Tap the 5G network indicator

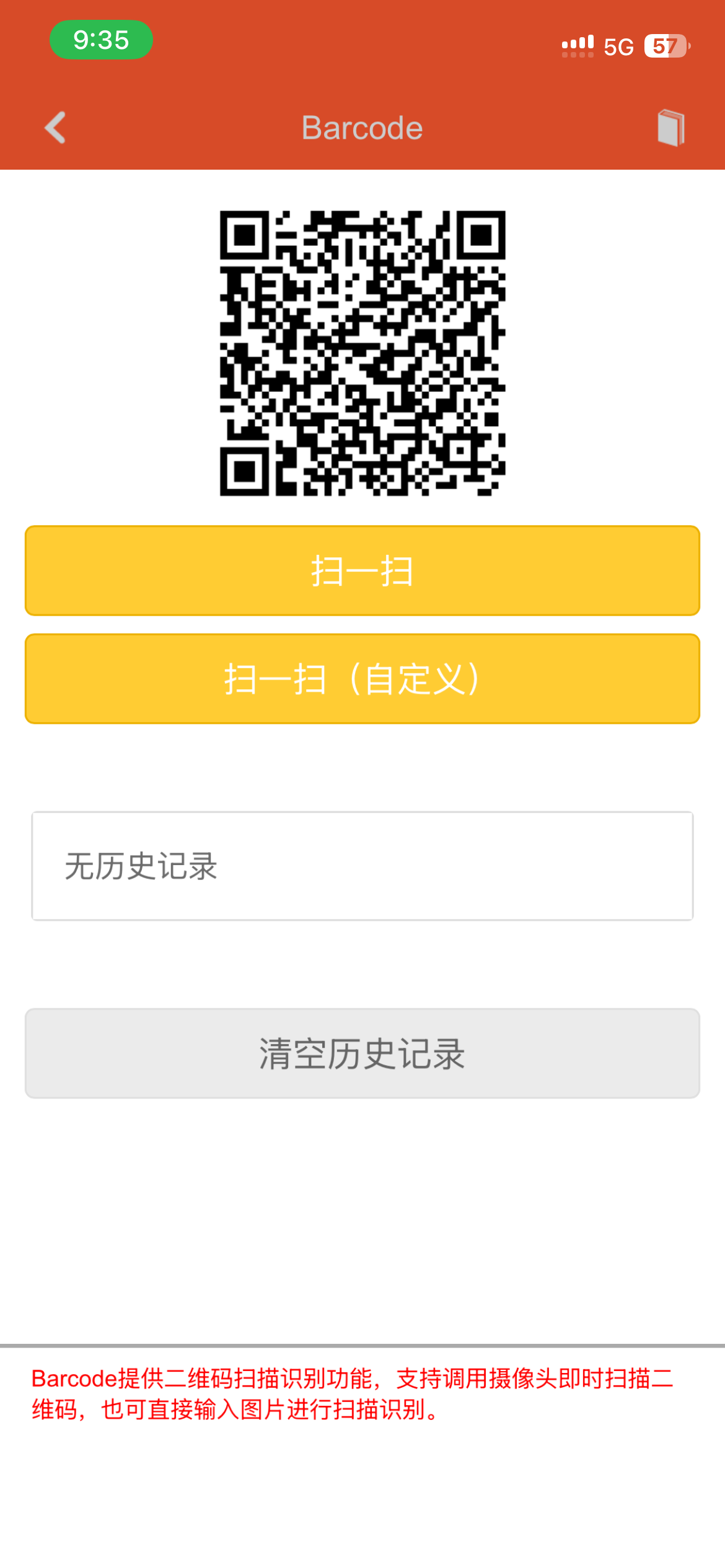[618, 46]
